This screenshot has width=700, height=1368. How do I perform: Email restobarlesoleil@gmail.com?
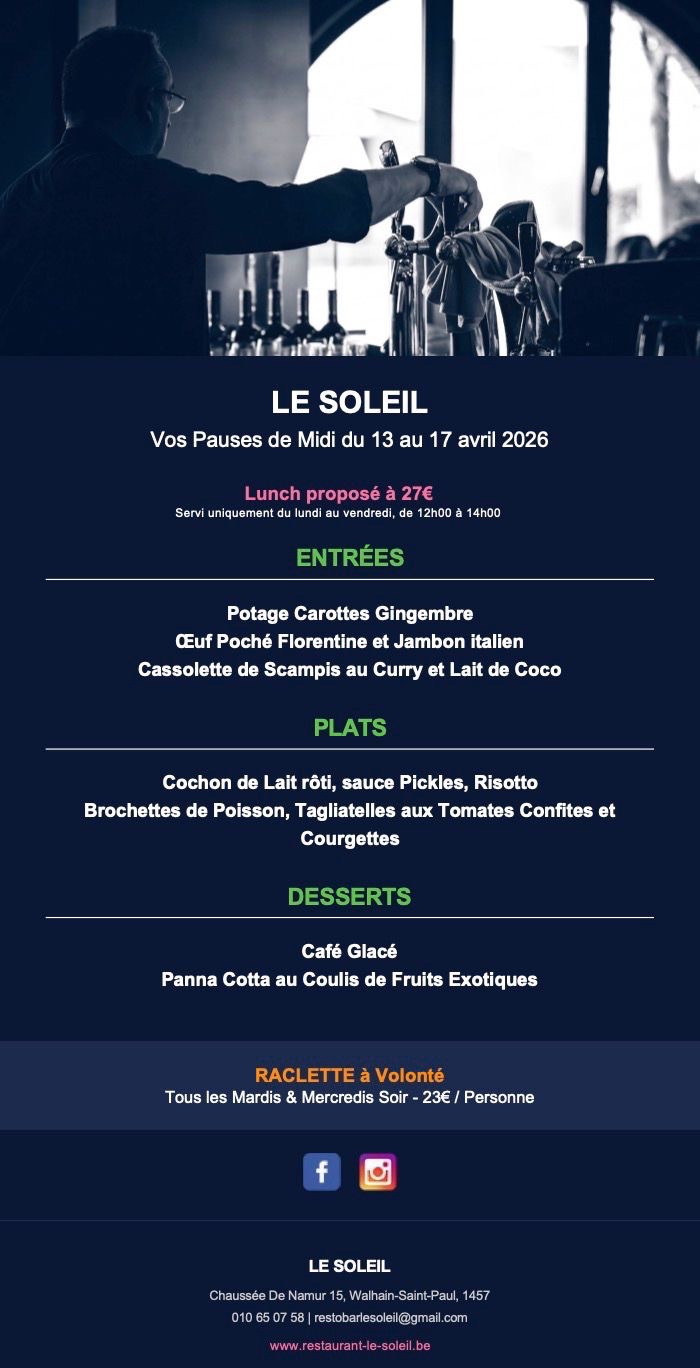391,1318
